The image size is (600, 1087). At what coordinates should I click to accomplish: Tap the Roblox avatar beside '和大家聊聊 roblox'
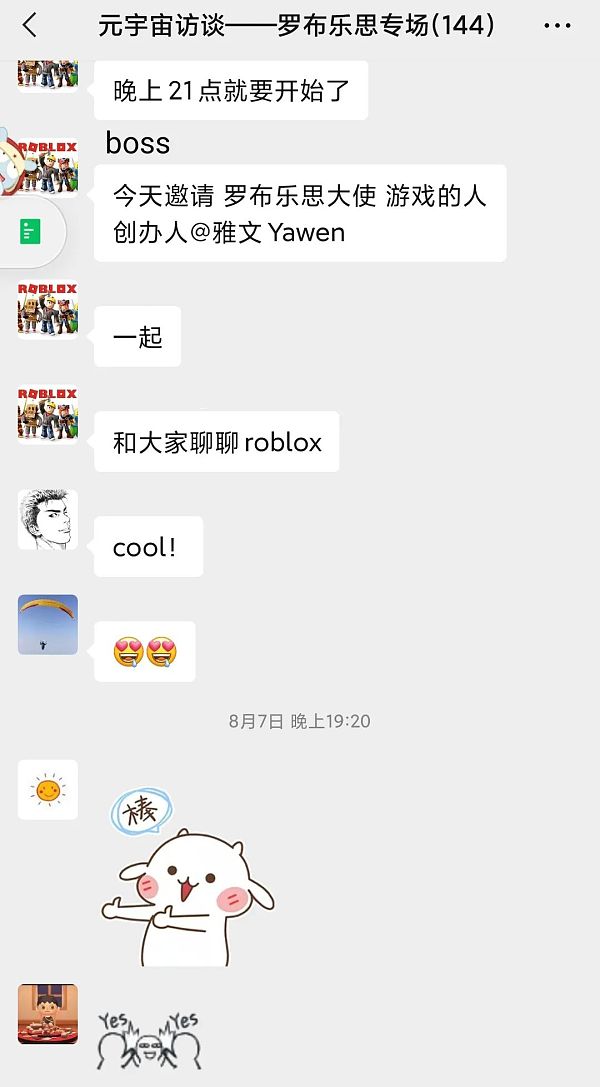(47, 414)
